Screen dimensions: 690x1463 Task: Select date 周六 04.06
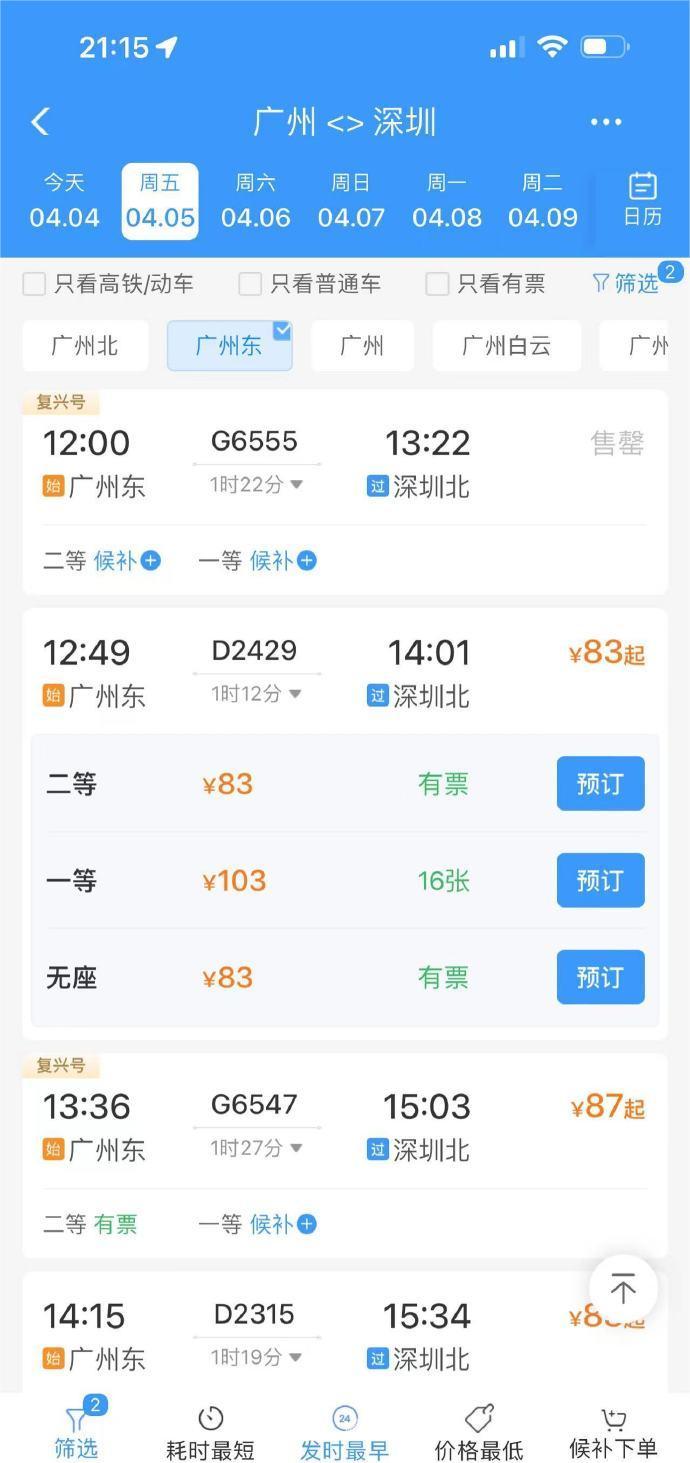click(256, 201)
